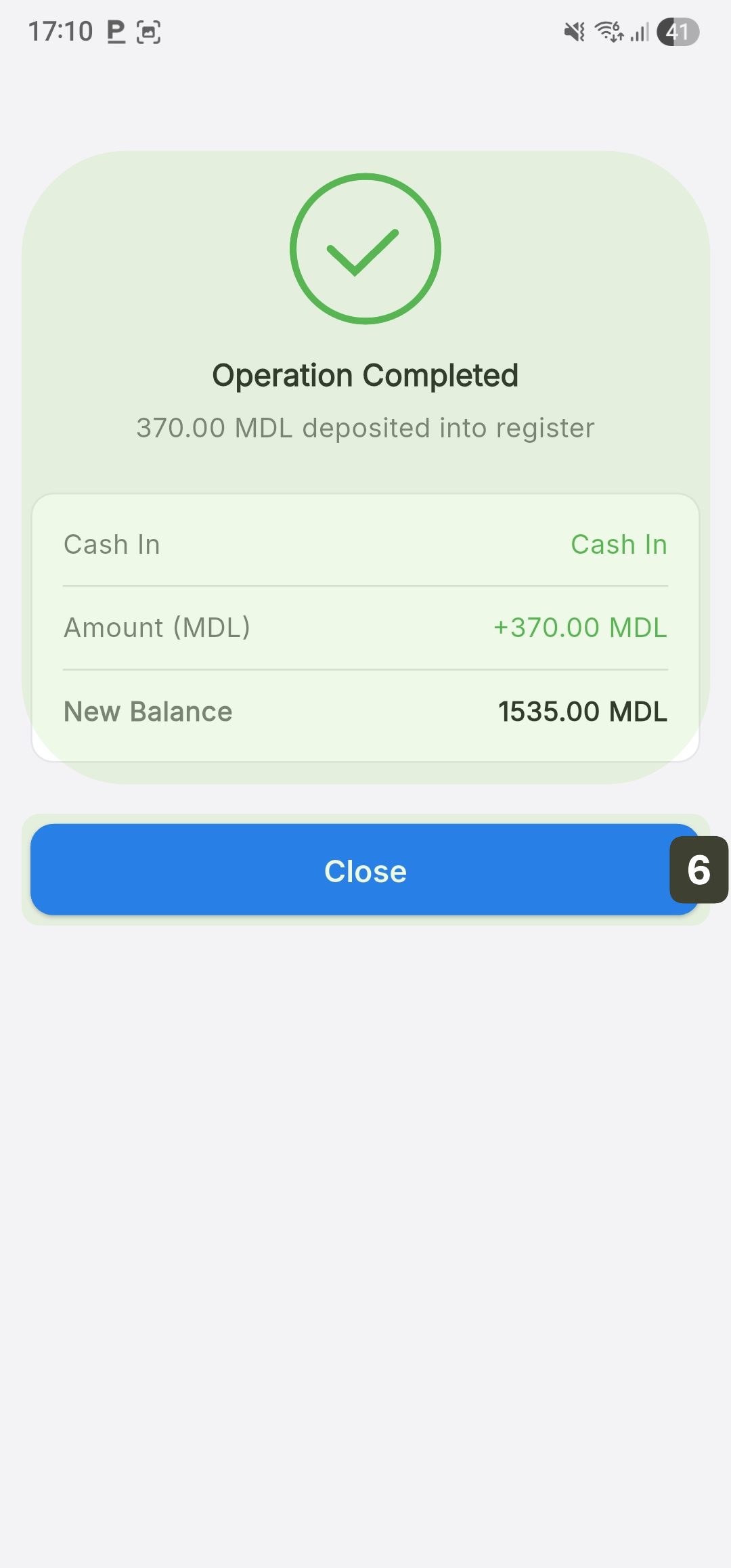The width and height of the screenshot is (731, 1568).
Task: Close the operation completed confirmation
Action: tap(365, 870)
